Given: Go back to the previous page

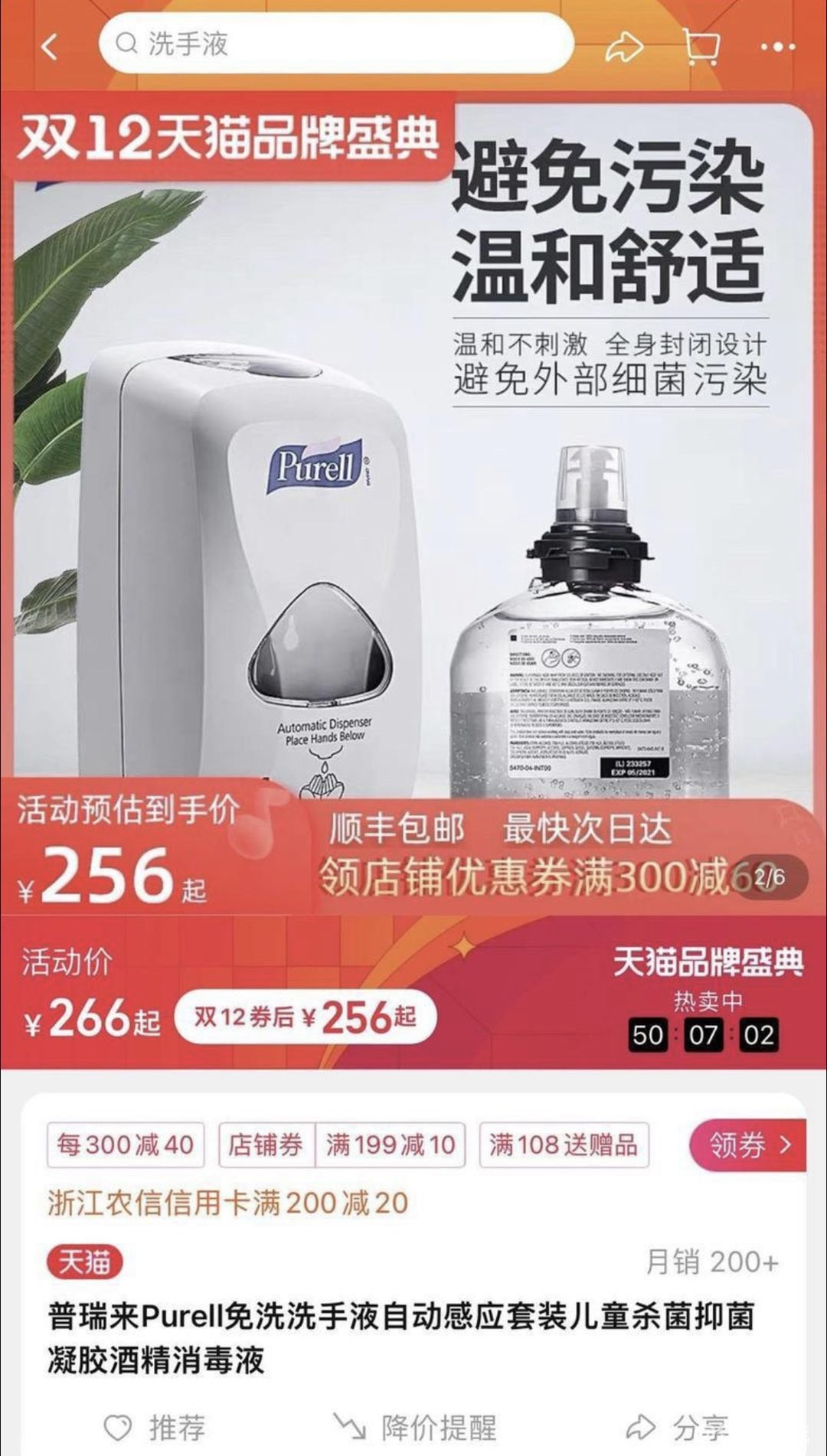Looking at the screenshot, I should tap(50, 47).
